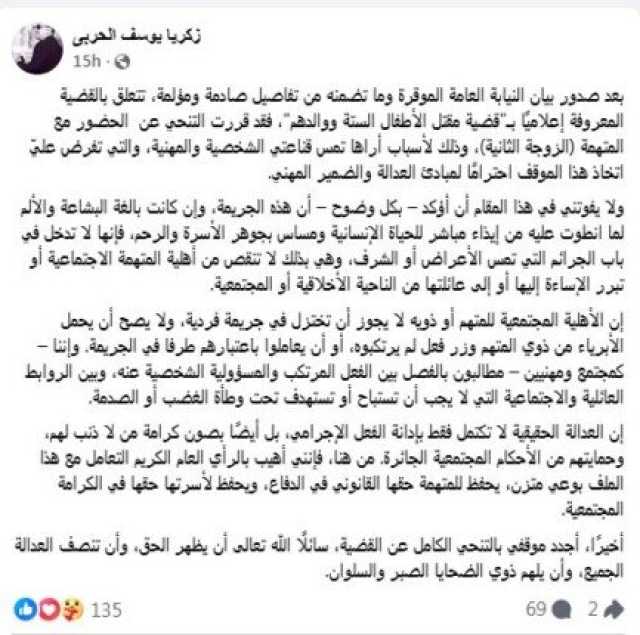
Task: View the 135 reactions list
Action: (106, 609)
